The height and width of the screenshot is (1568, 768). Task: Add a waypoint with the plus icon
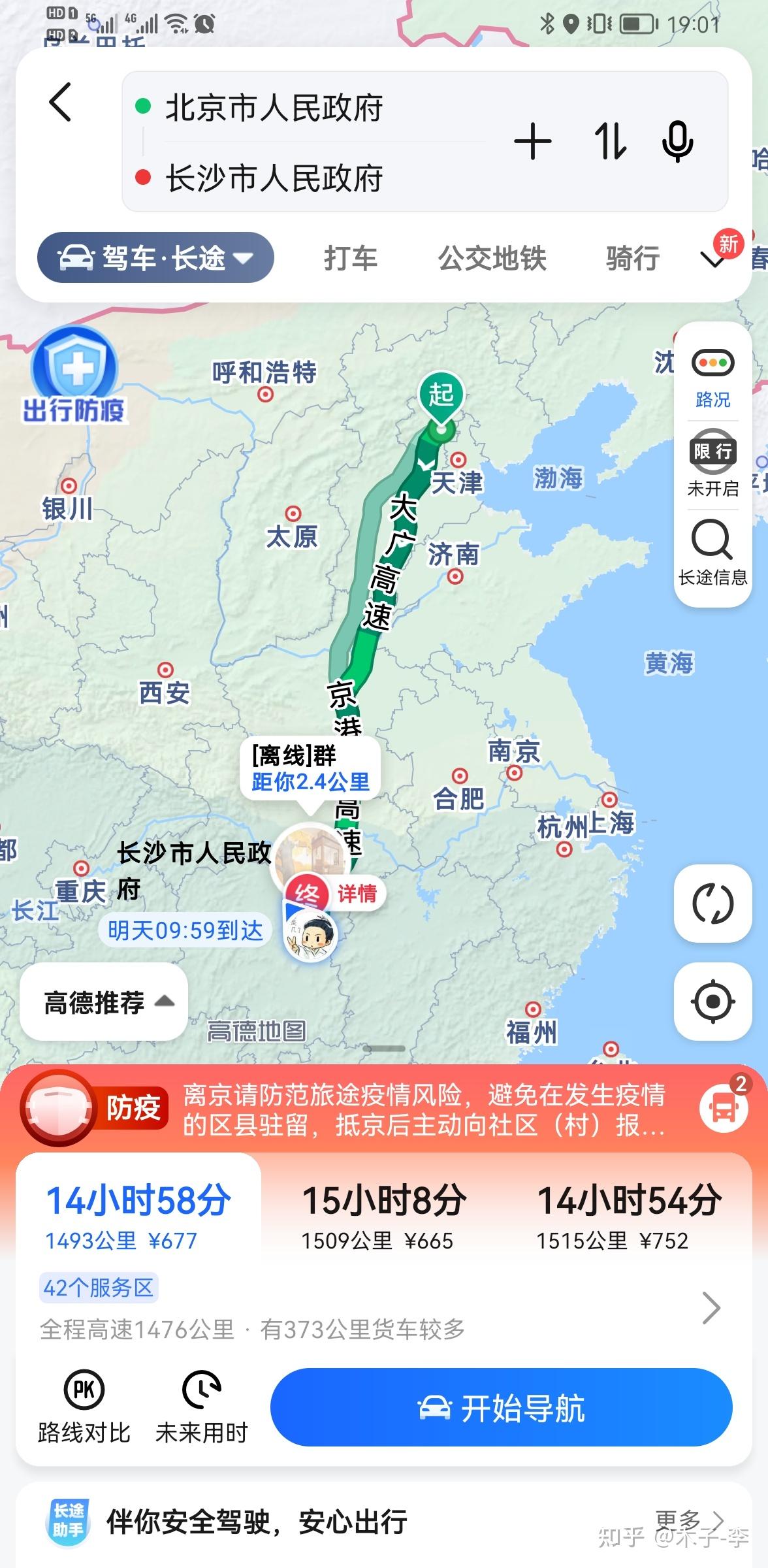pyautogui.click(x=533, y=141)
